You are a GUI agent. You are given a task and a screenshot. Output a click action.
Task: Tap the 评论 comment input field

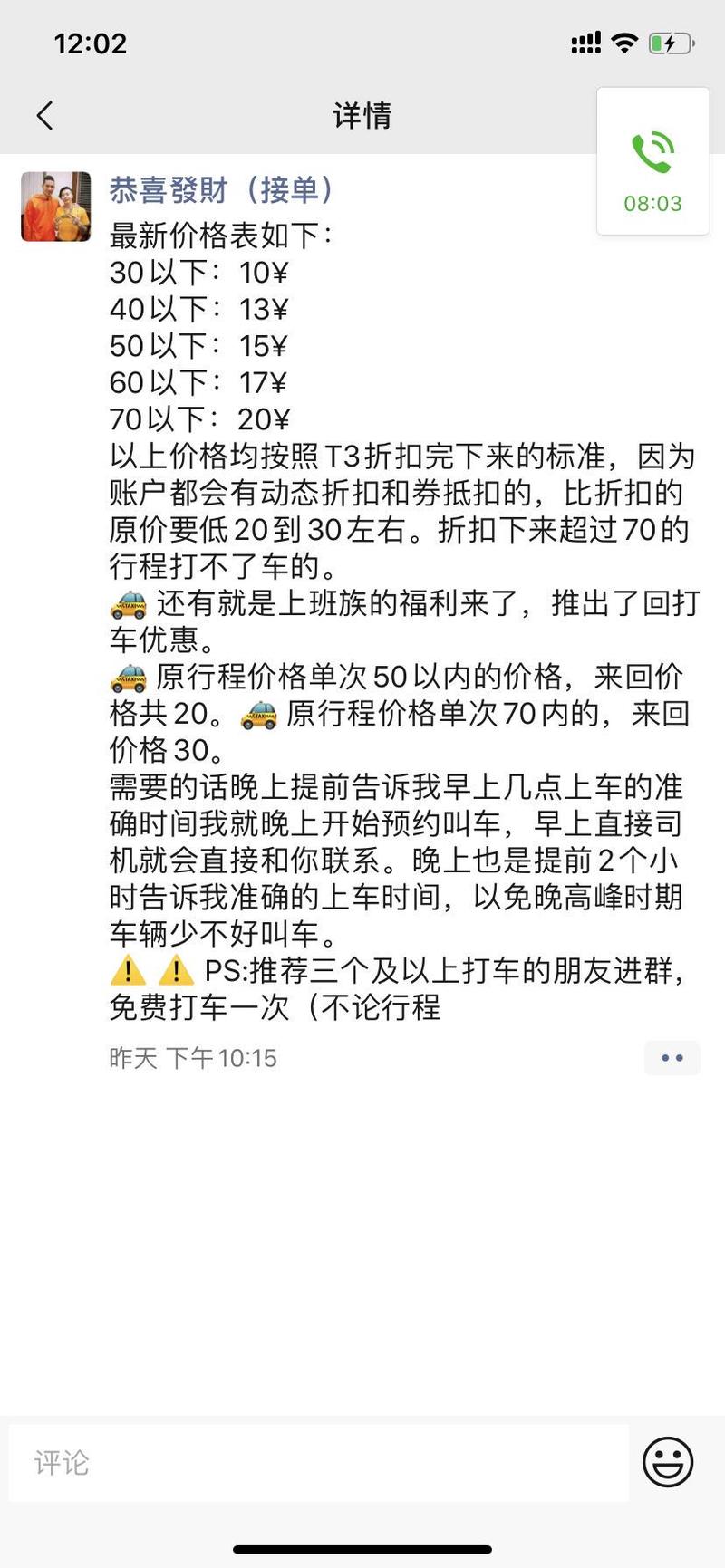(317, 1462)
